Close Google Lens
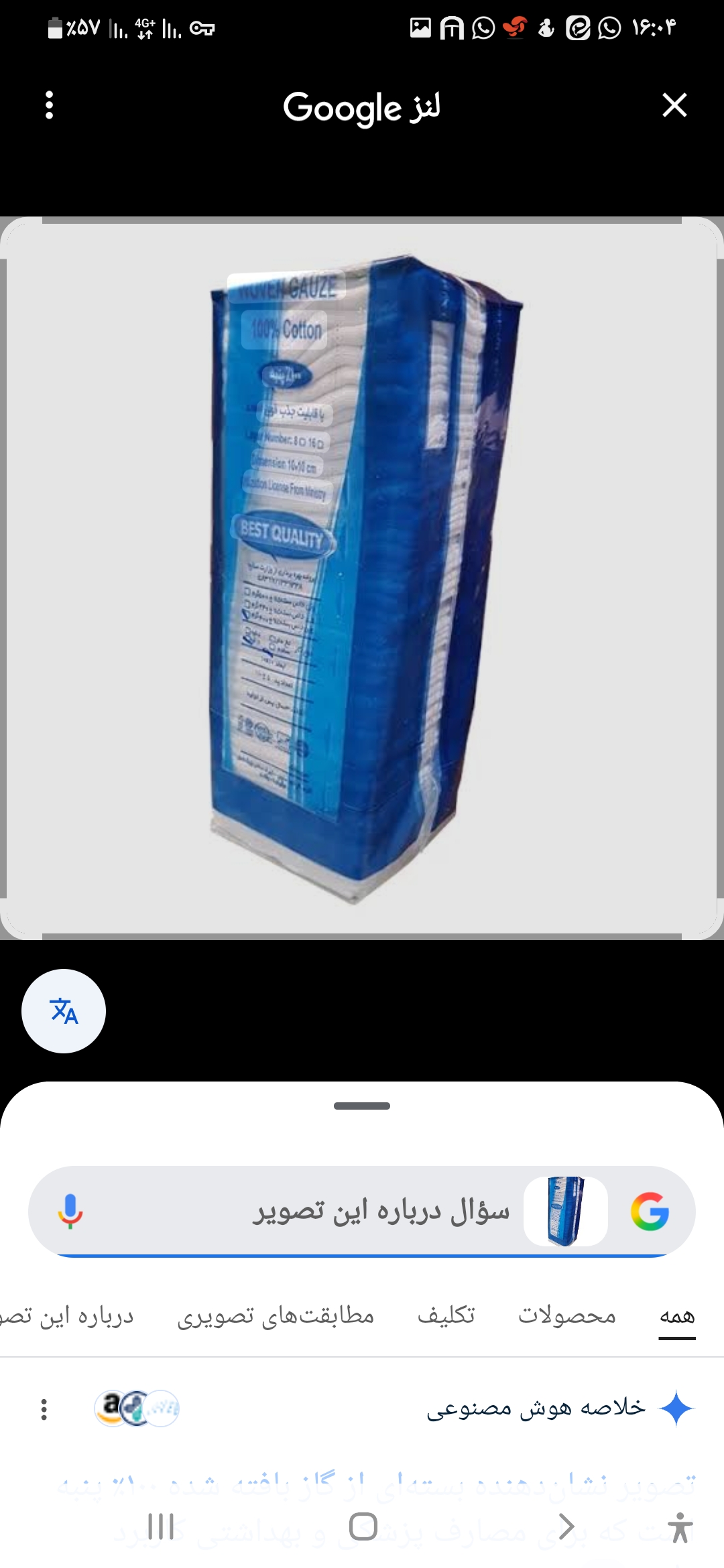724x1568 pixels. pyautogui.click(x=674, y=105)
